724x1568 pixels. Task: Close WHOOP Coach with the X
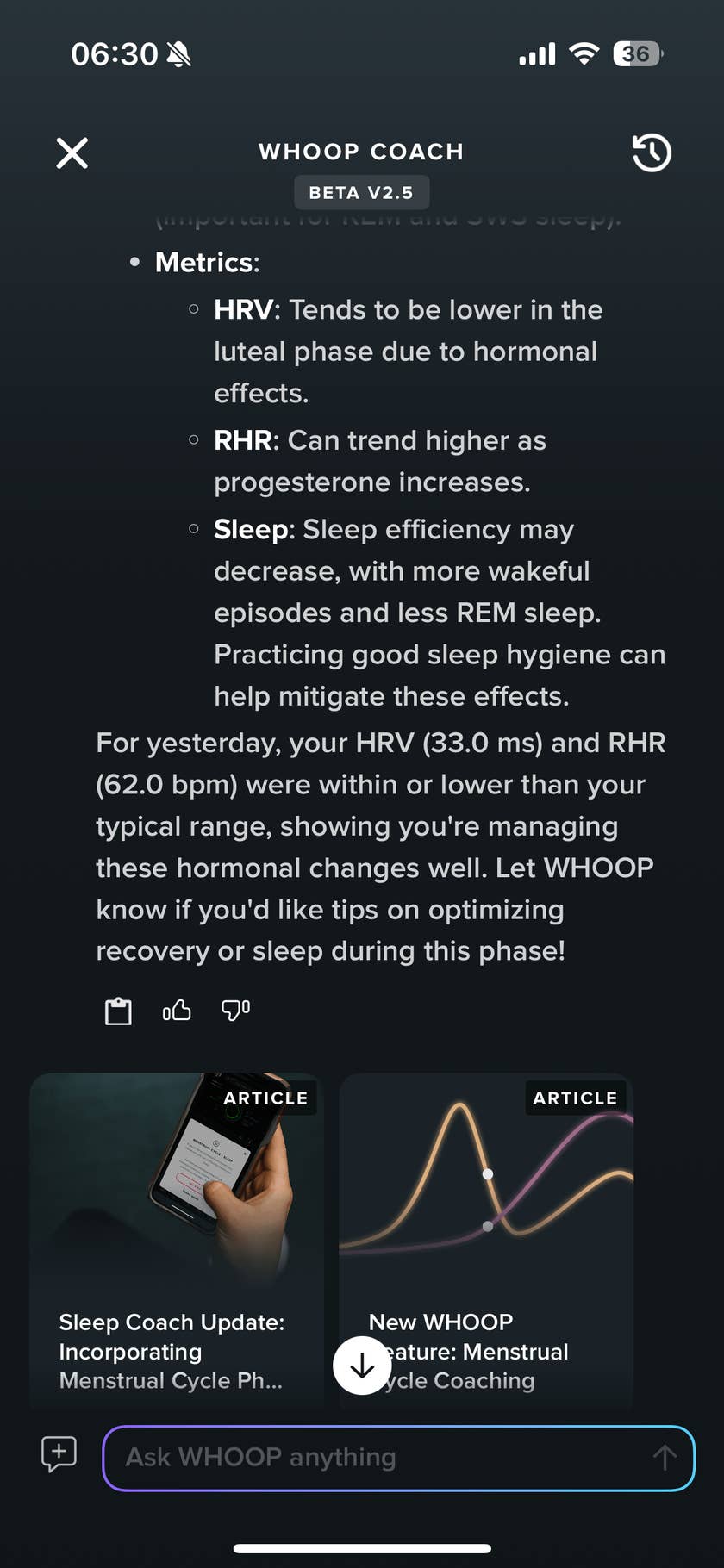(72, 152)
